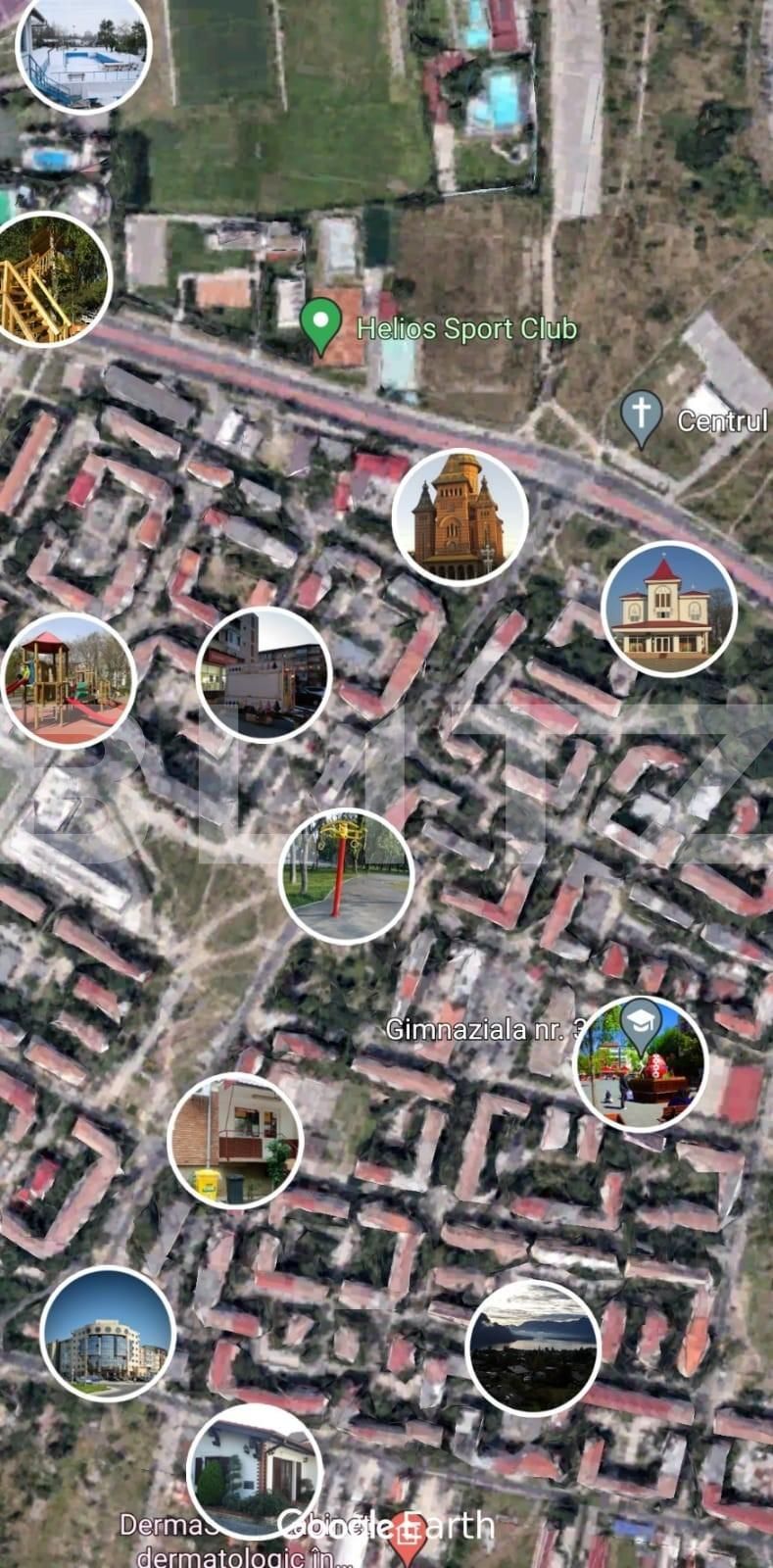Screen dimensions: 773x1568
Task: Select the Centrul place label
Action: pos(722,421)
